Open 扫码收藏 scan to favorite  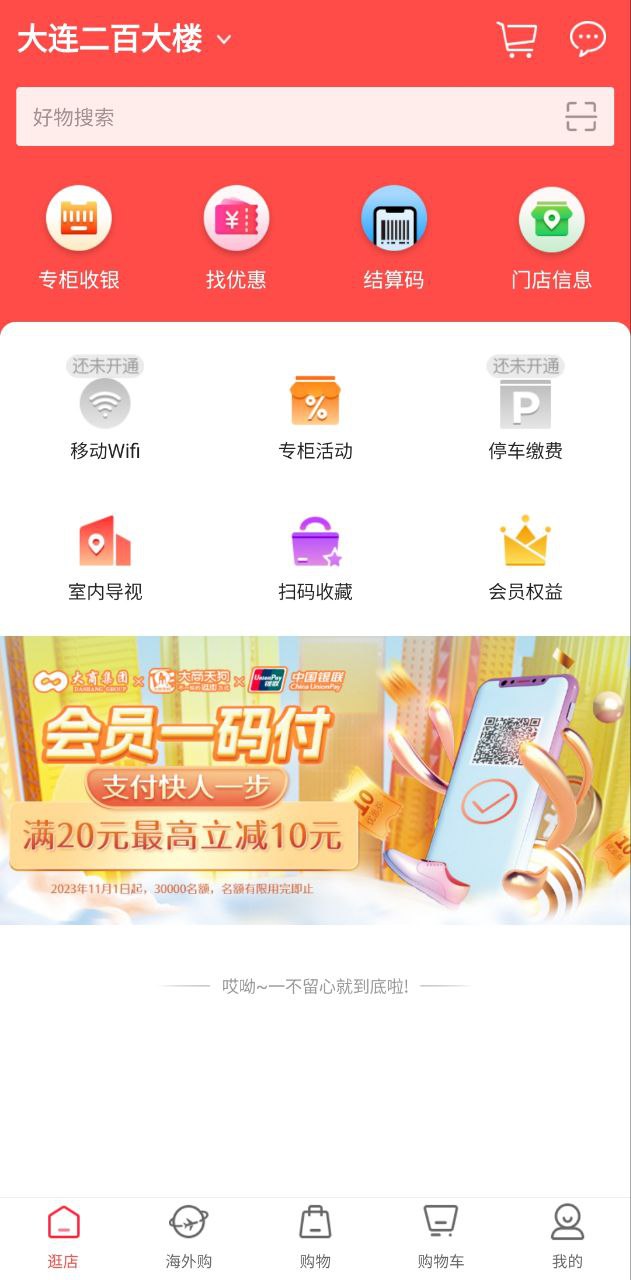coord(315,559)
